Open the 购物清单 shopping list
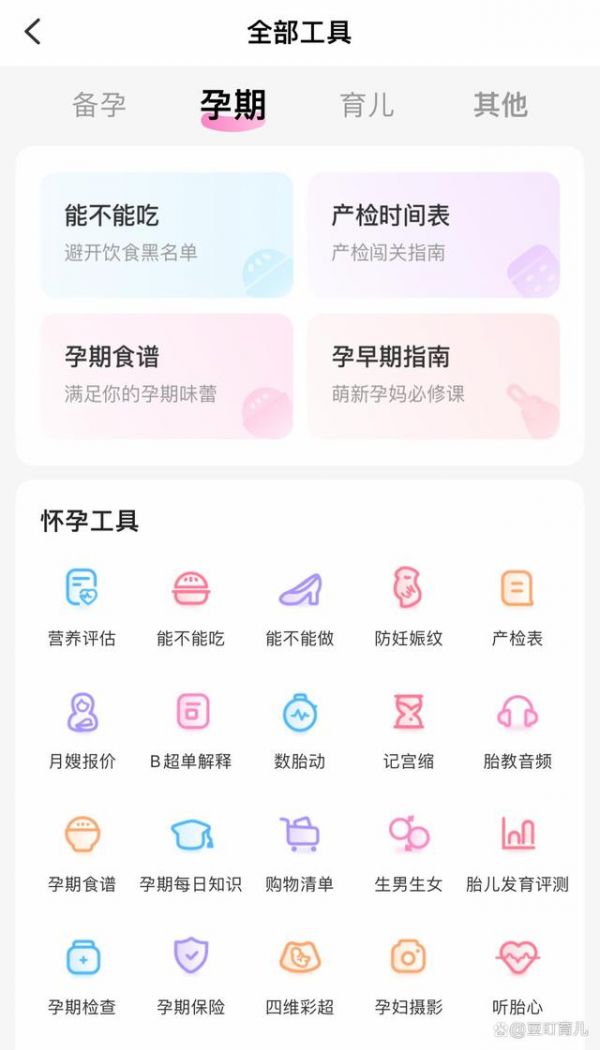This screenshot has width=600, height=1050. tap(299, 853)
